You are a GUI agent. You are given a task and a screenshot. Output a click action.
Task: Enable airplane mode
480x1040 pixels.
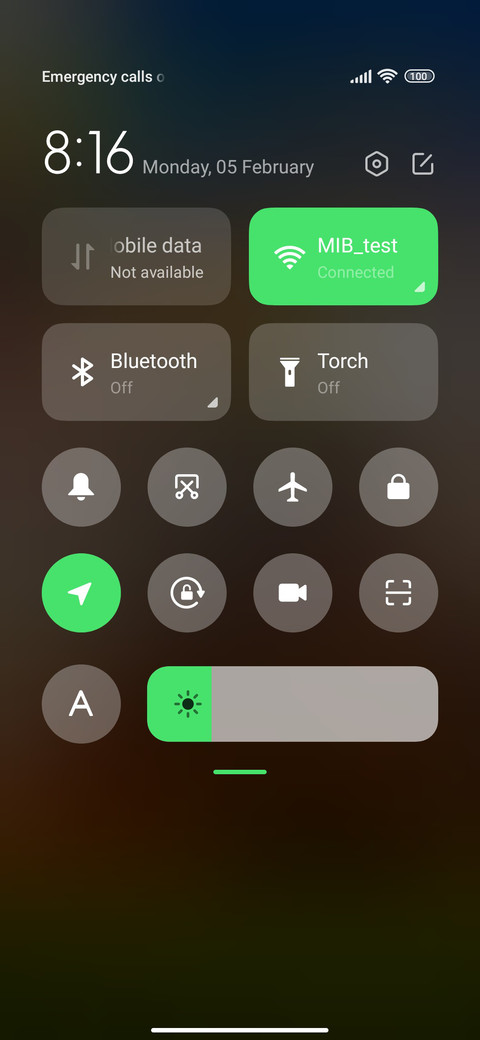293,488
